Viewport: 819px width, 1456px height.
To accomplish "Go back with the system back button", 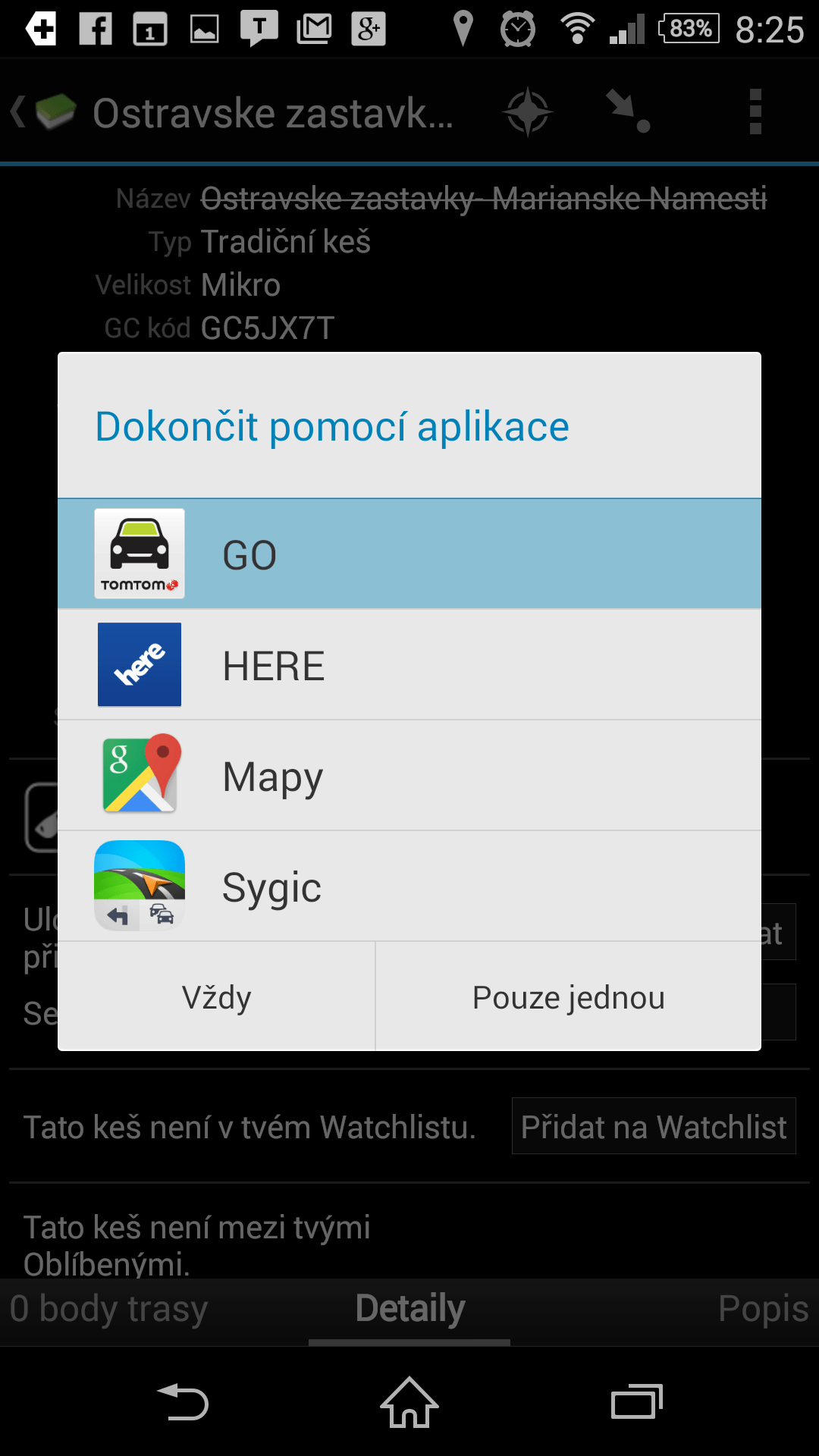I will click(182, 1402).
